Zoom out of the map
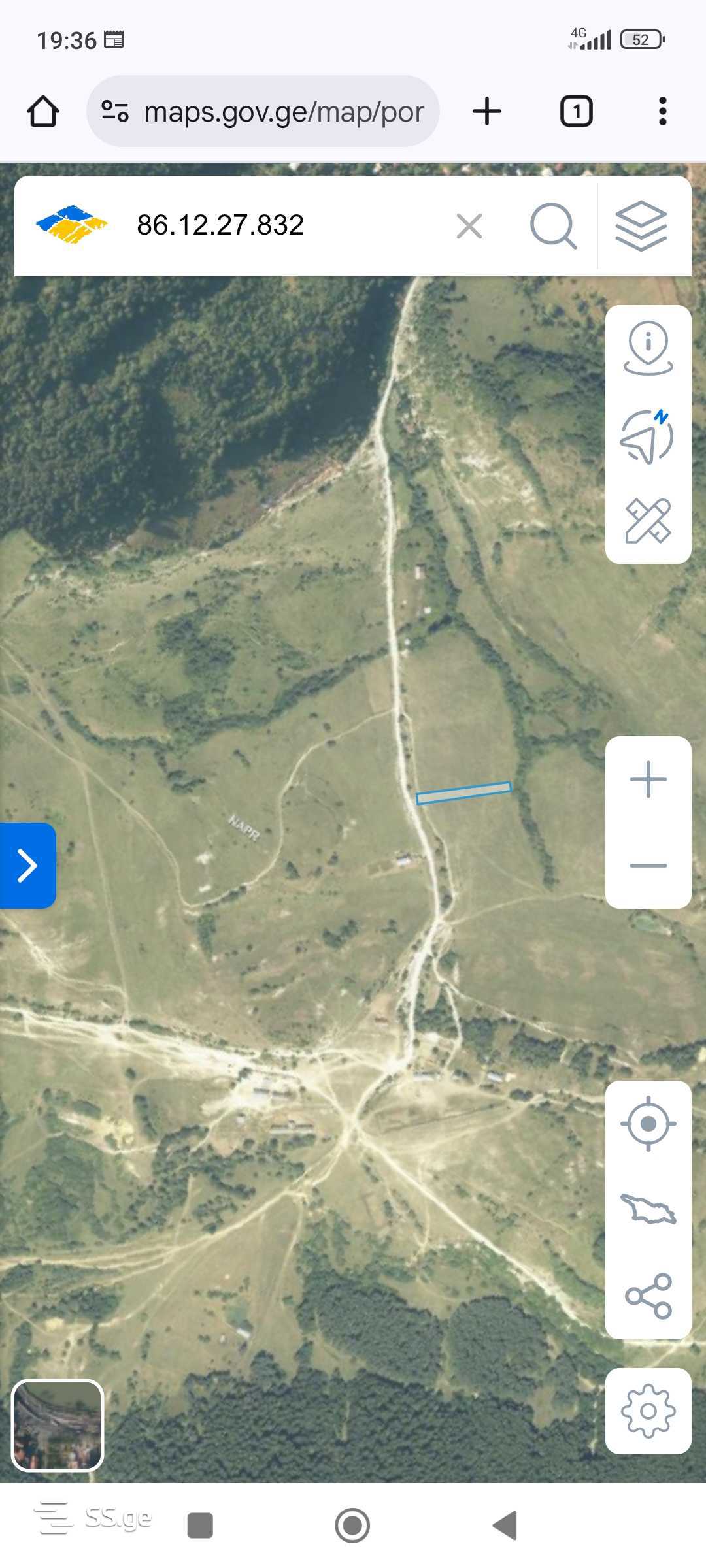The image size is (706, 1568). pos(648,866)
